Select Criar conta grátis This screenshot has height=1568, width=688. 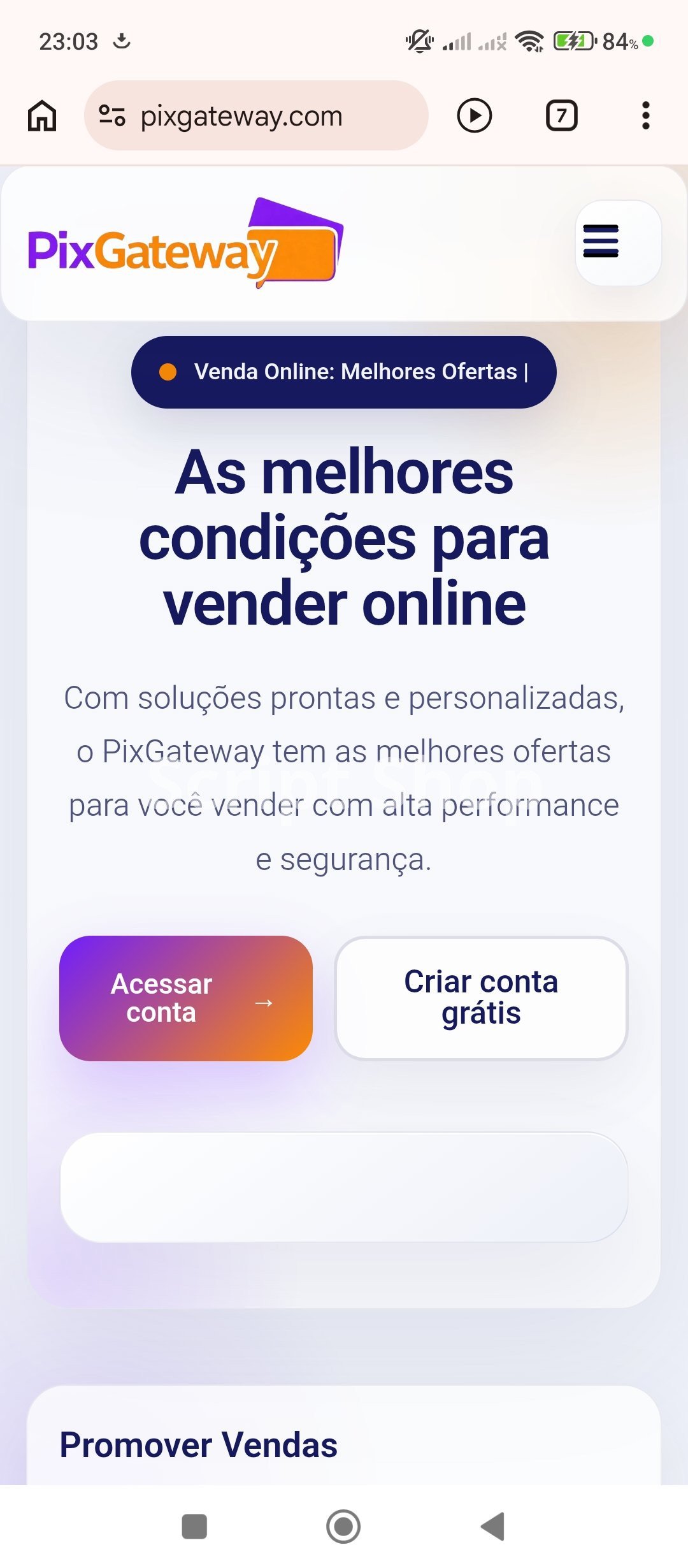click(481, 998)
